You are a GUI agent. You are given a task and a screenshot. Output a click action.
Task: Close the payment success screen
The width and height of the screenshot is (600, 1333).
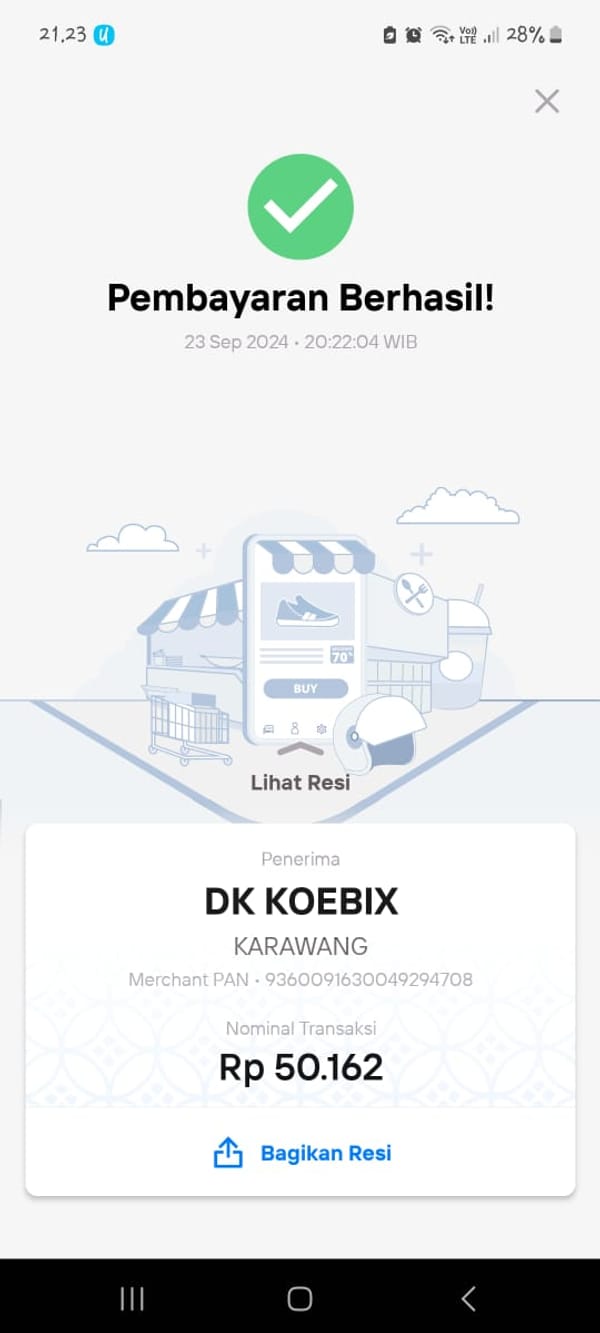point(546,101)
